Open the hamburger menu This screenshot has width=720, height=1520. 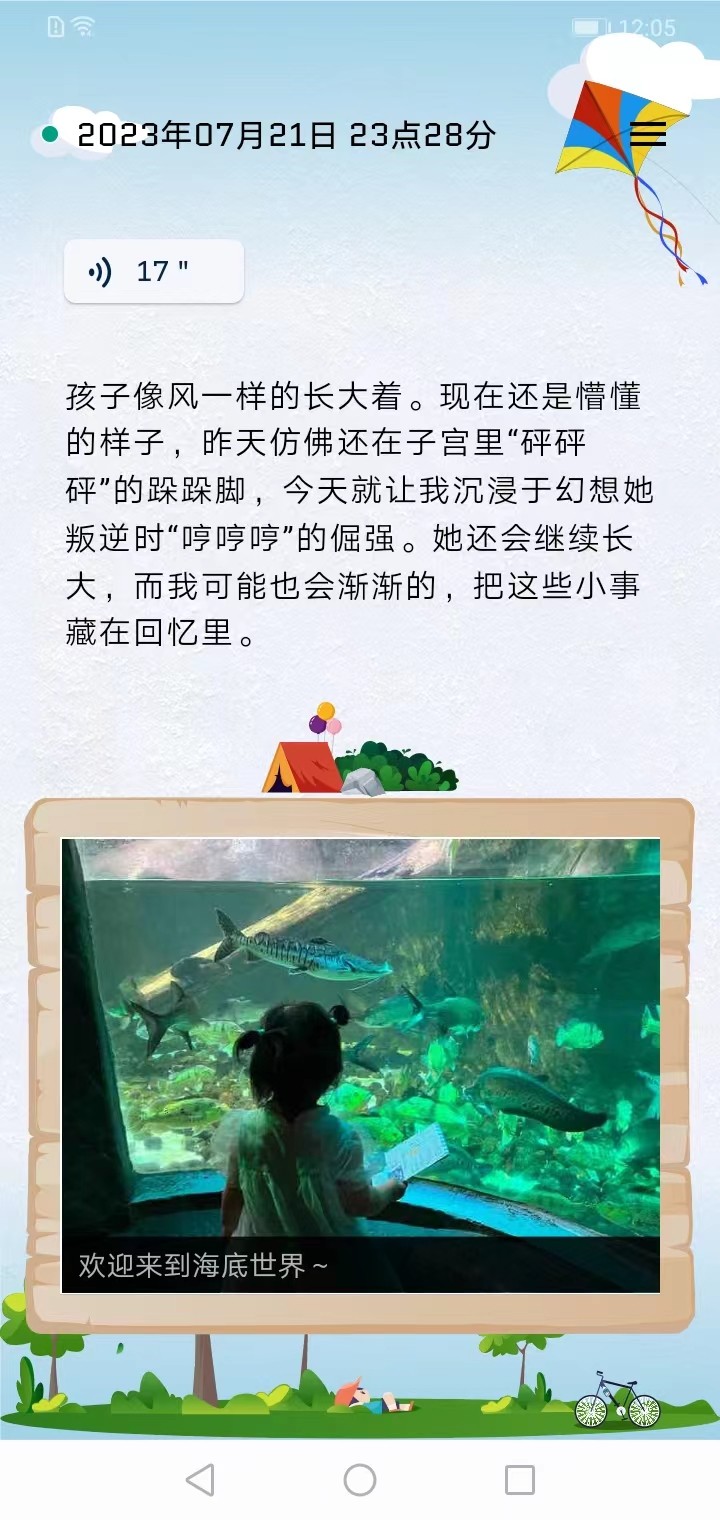[x=648, y=134]
